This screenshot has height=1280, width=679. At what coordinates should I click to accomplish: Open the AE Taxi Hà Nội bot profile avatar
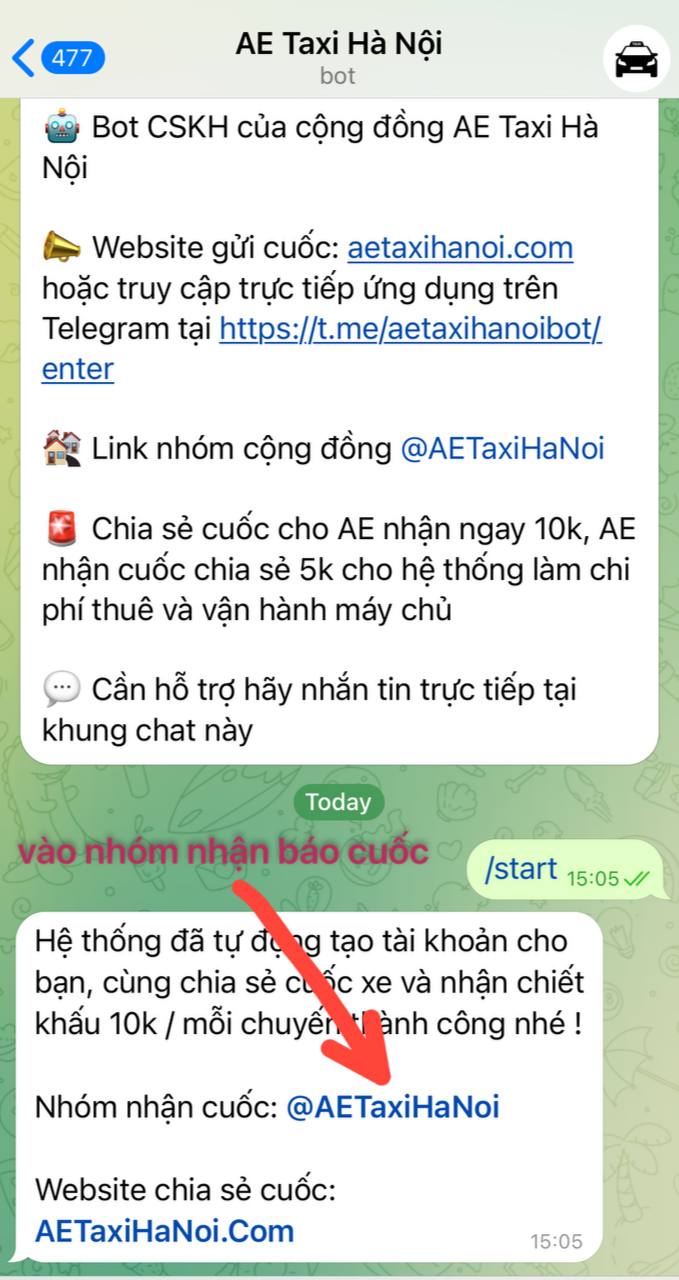636,58
